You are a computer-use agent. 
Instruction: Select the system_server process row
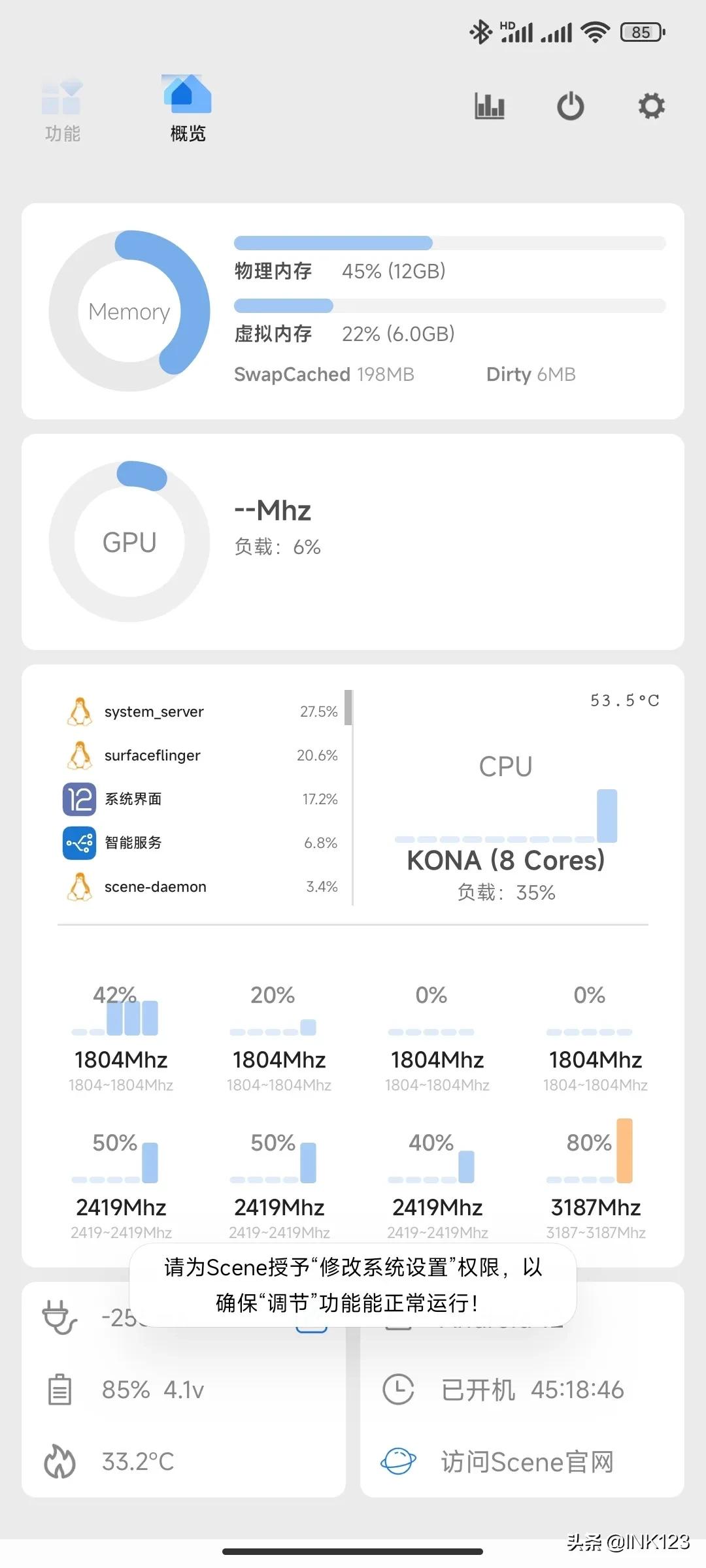coord(201,711)
